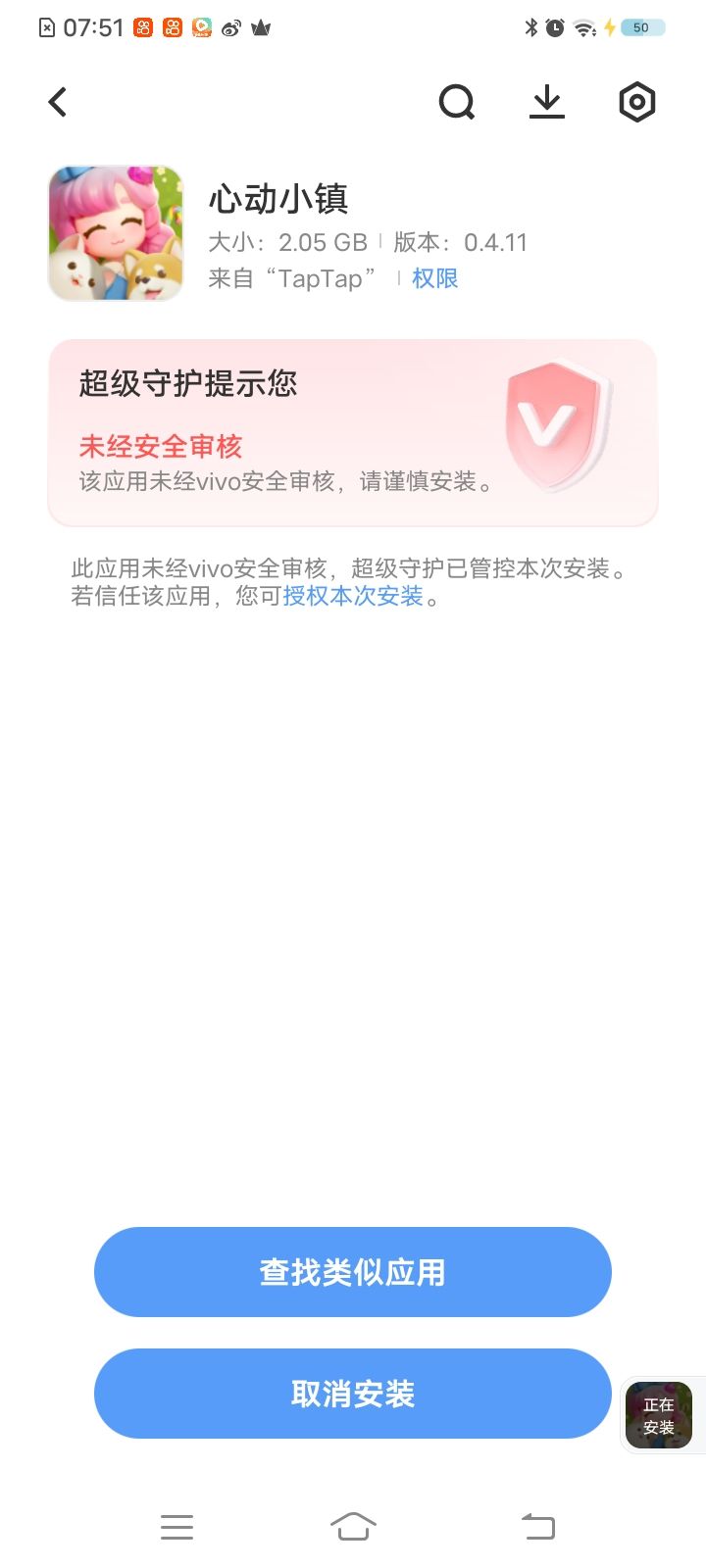The width and height of the screenshot is (706, 1568).
Task: Open installer settings via hexagon icon
Action: click(636, 101)
